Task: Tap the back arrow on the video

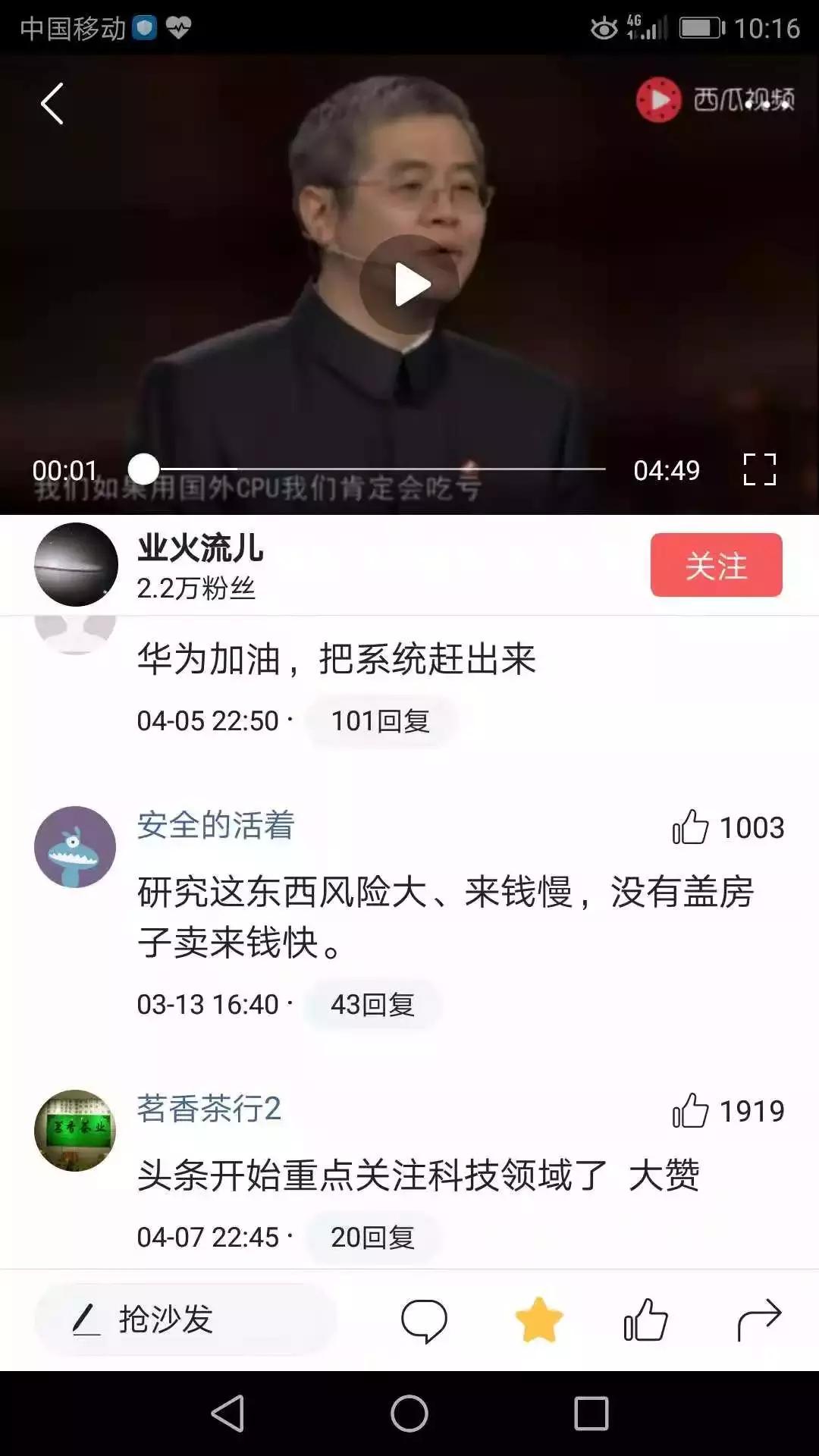Action: coord(51,102)
